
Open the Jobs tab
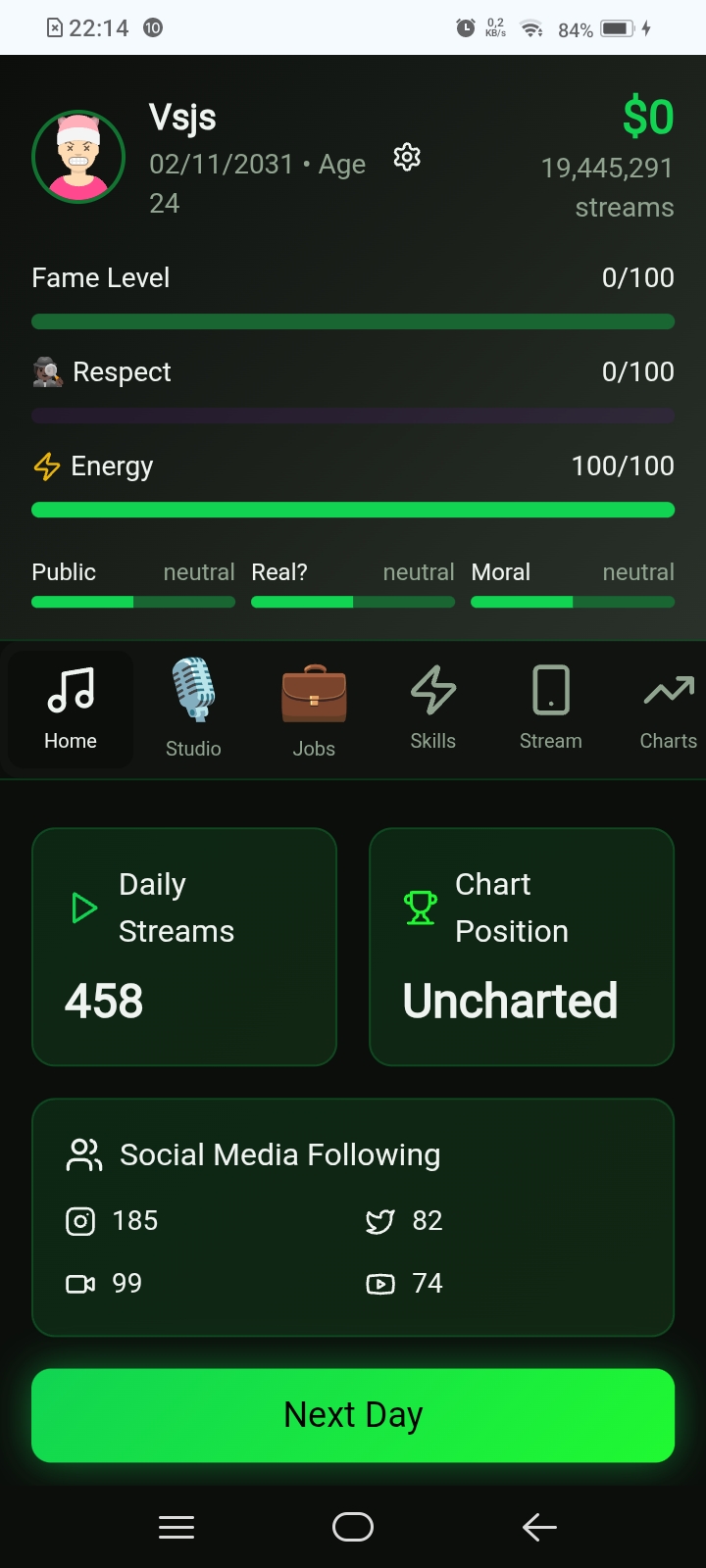tap(314, 709)
